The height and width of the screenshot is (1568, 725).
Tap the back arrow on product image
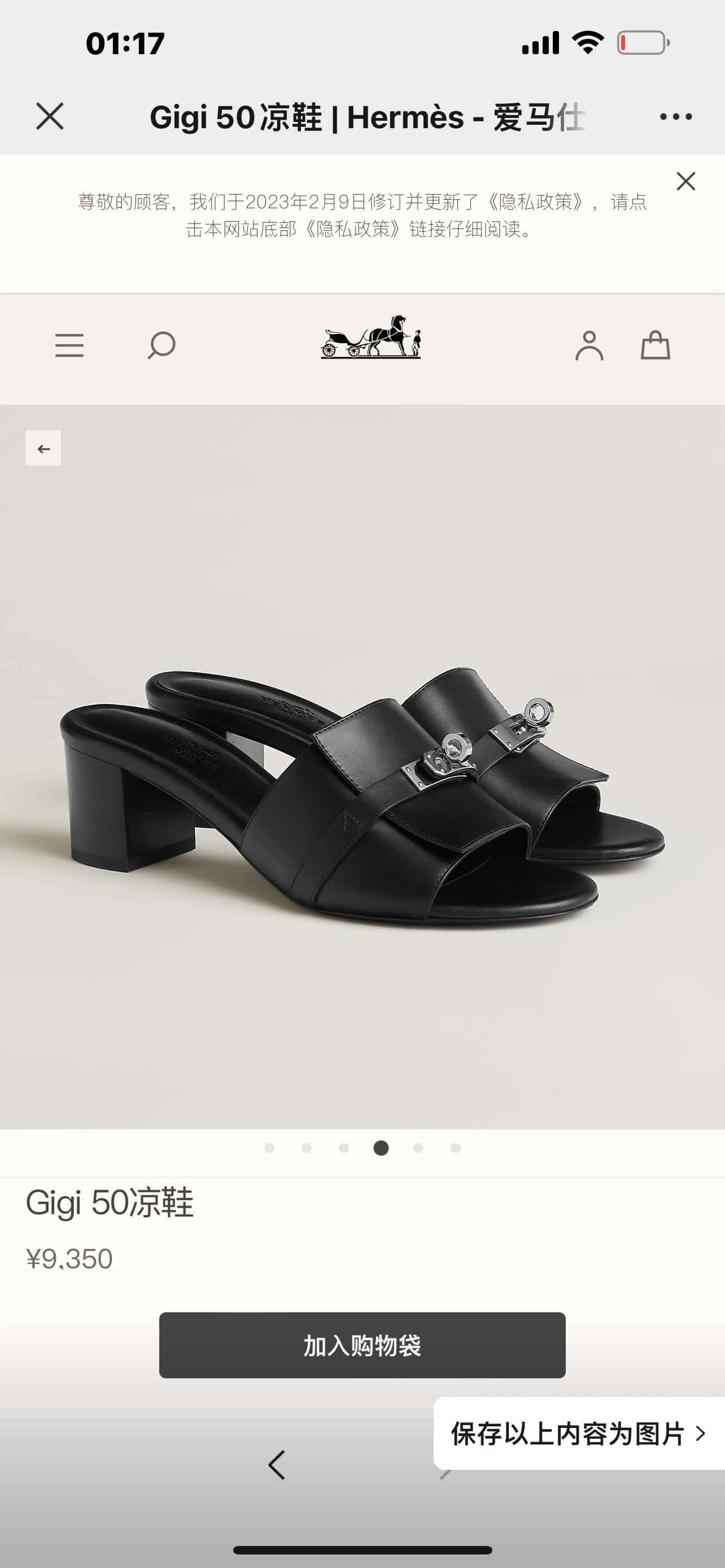[43, 449]
